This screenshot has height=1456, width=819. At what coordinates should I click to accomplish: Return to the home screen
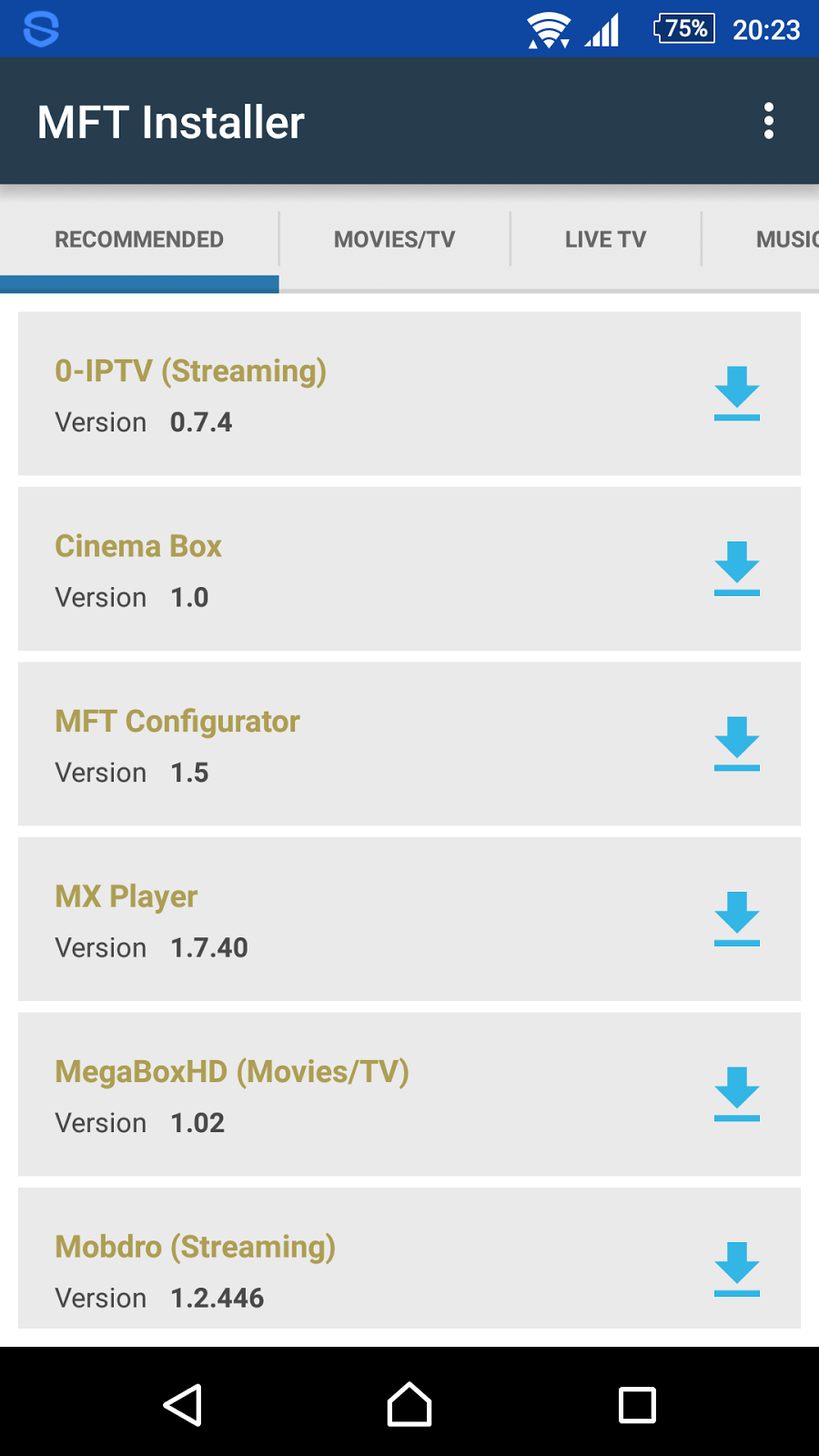pyautogui.click(x=409, y=1404)
